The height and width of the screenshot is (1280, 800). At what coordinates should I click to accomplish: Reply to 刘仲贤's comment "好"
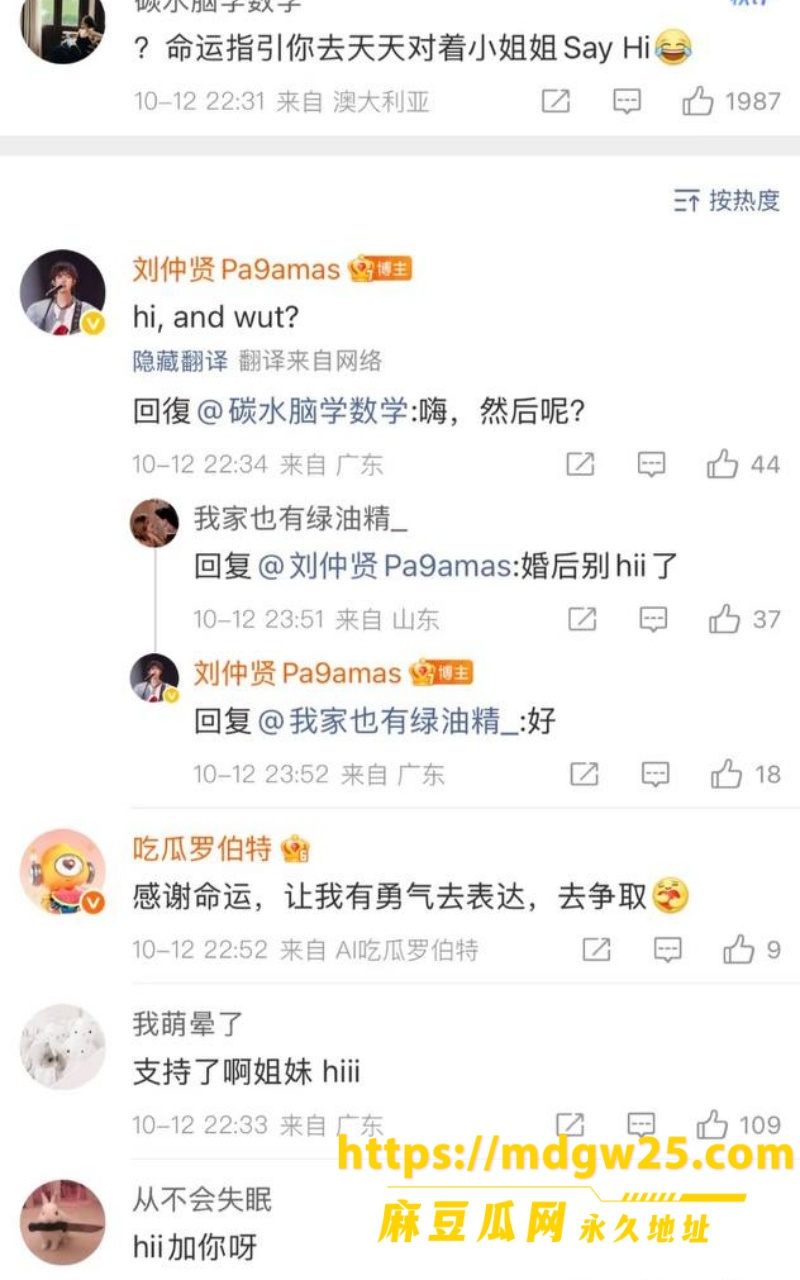point(655,774)
